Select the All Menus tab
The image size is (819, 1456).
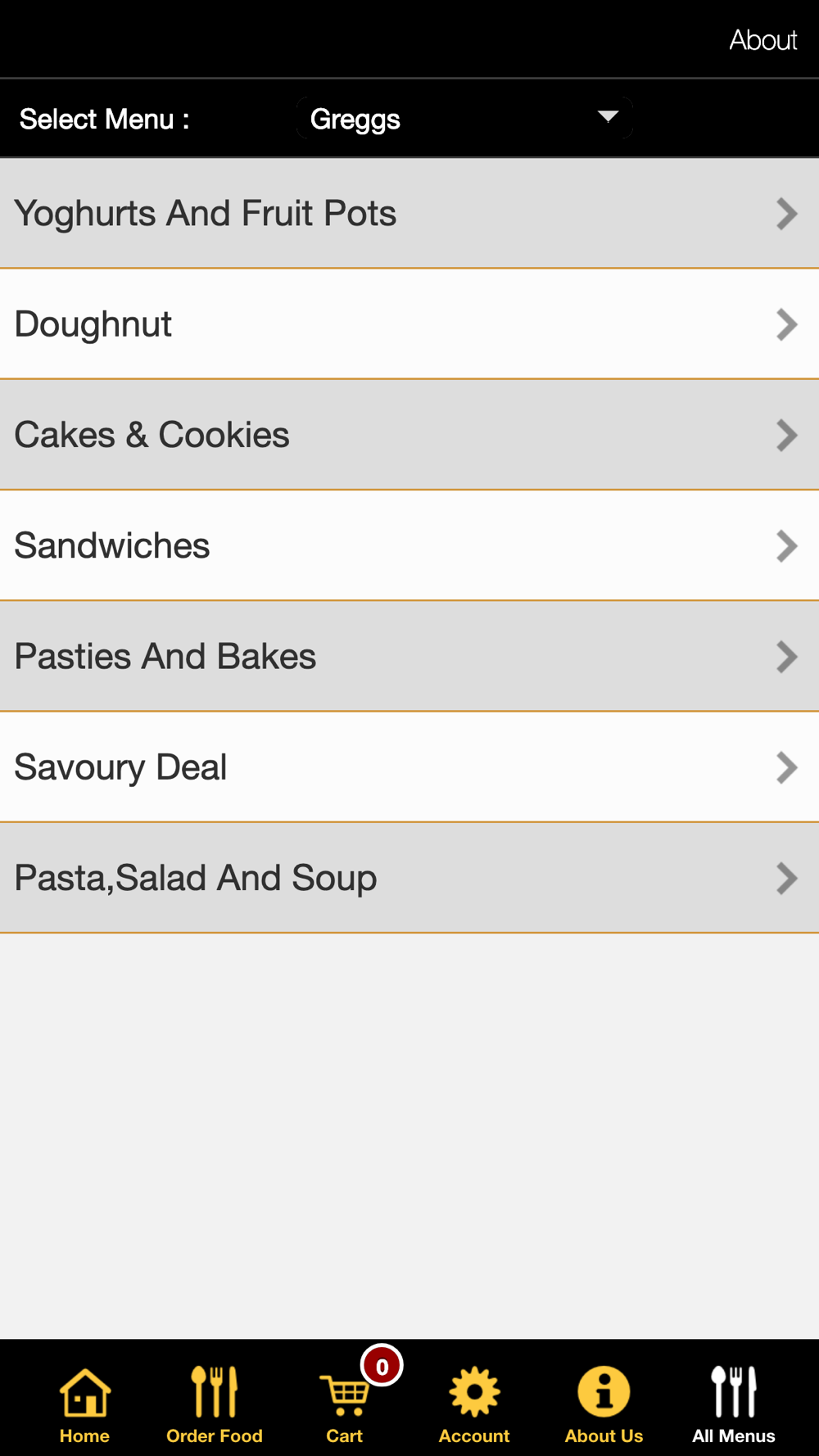[734, 1404]
